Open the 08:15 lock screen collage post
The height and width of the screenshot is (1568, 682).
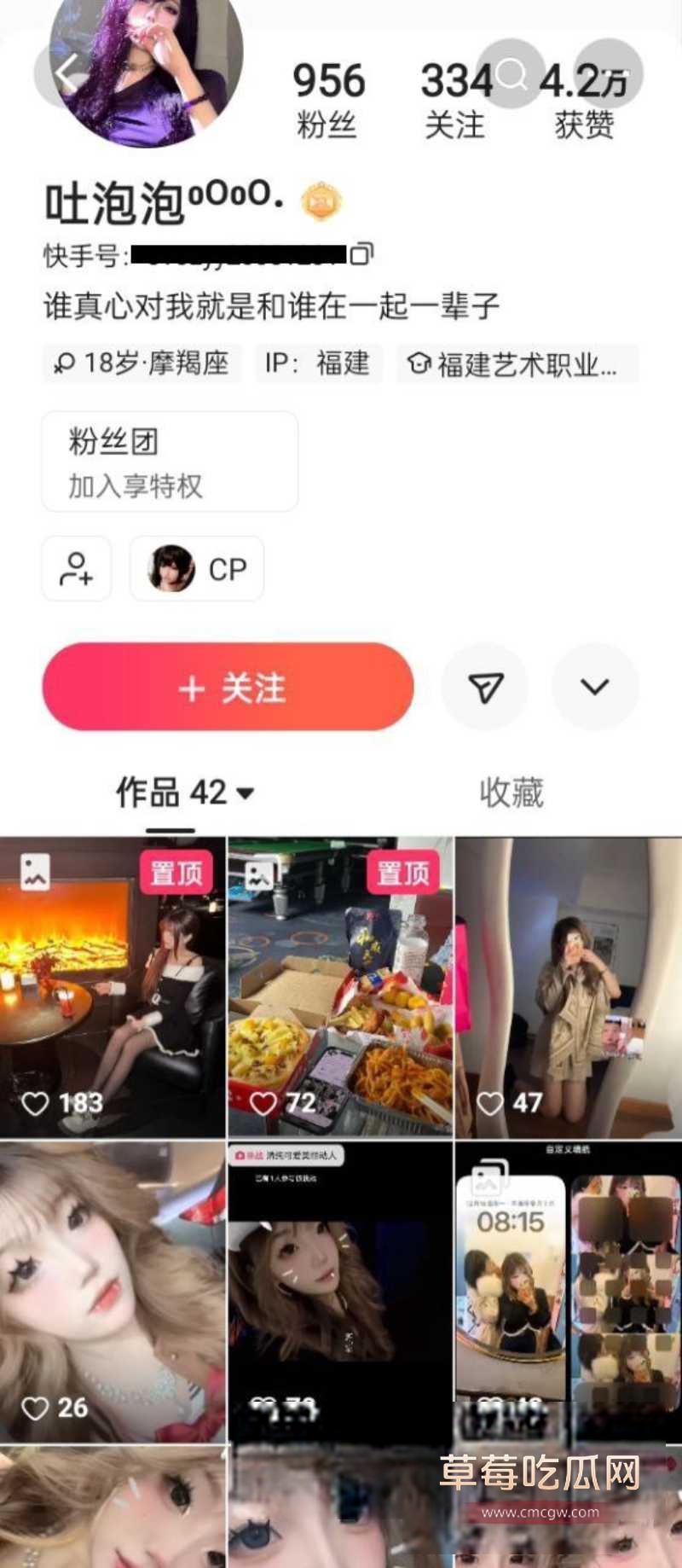(568, 1280)
